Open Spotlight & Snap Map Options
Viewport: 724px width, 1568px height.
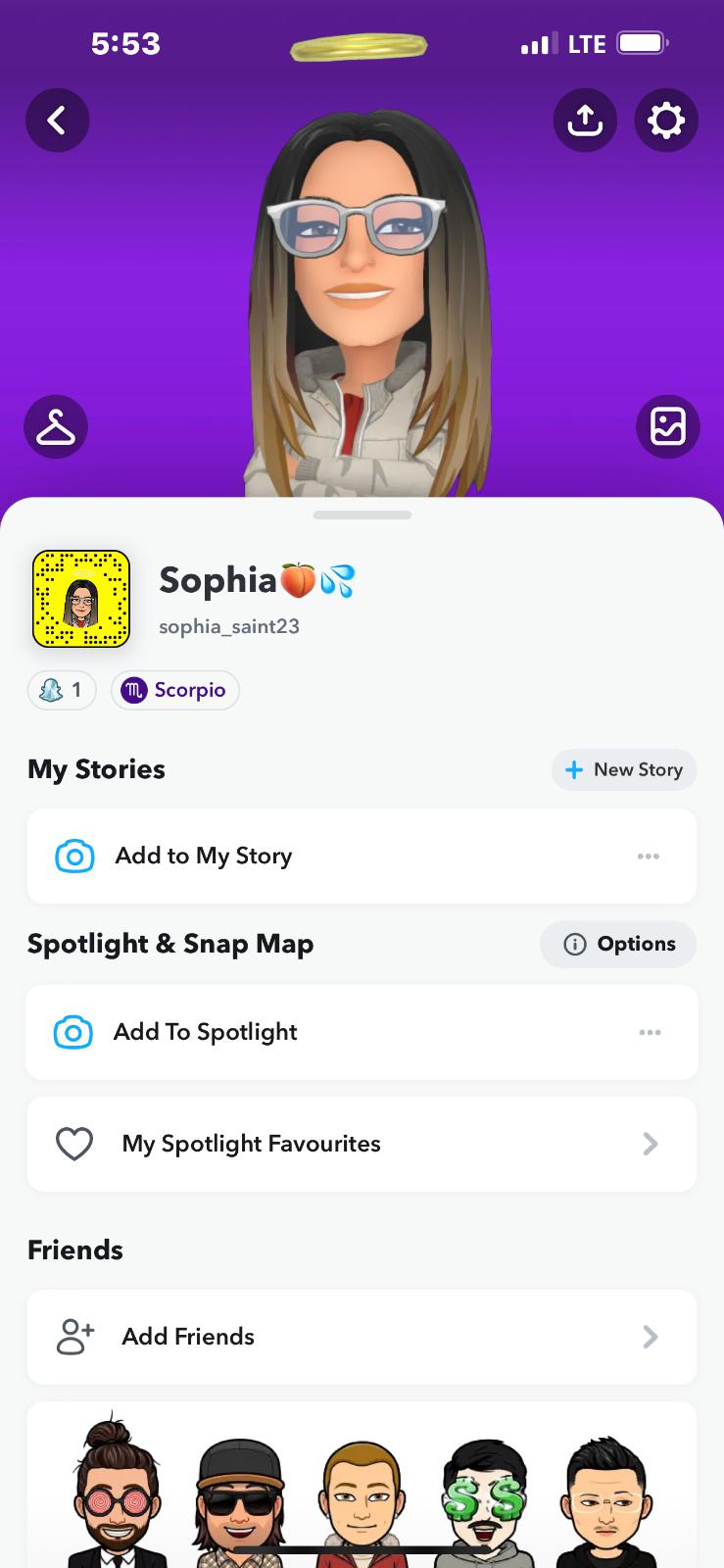click(x=618, y=944)
